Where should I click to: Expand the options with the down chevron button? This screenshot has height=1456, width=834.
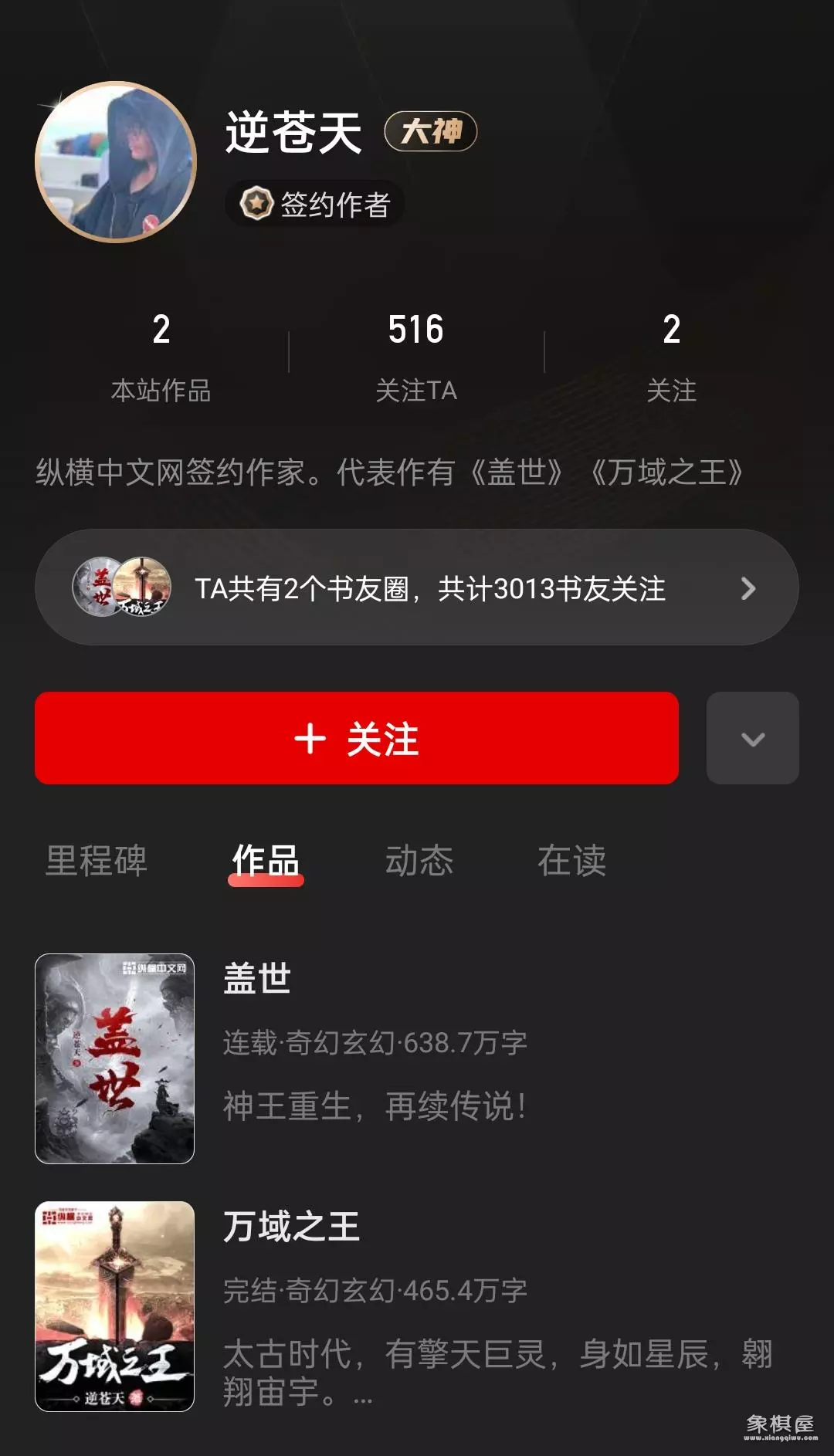(751, 739)
